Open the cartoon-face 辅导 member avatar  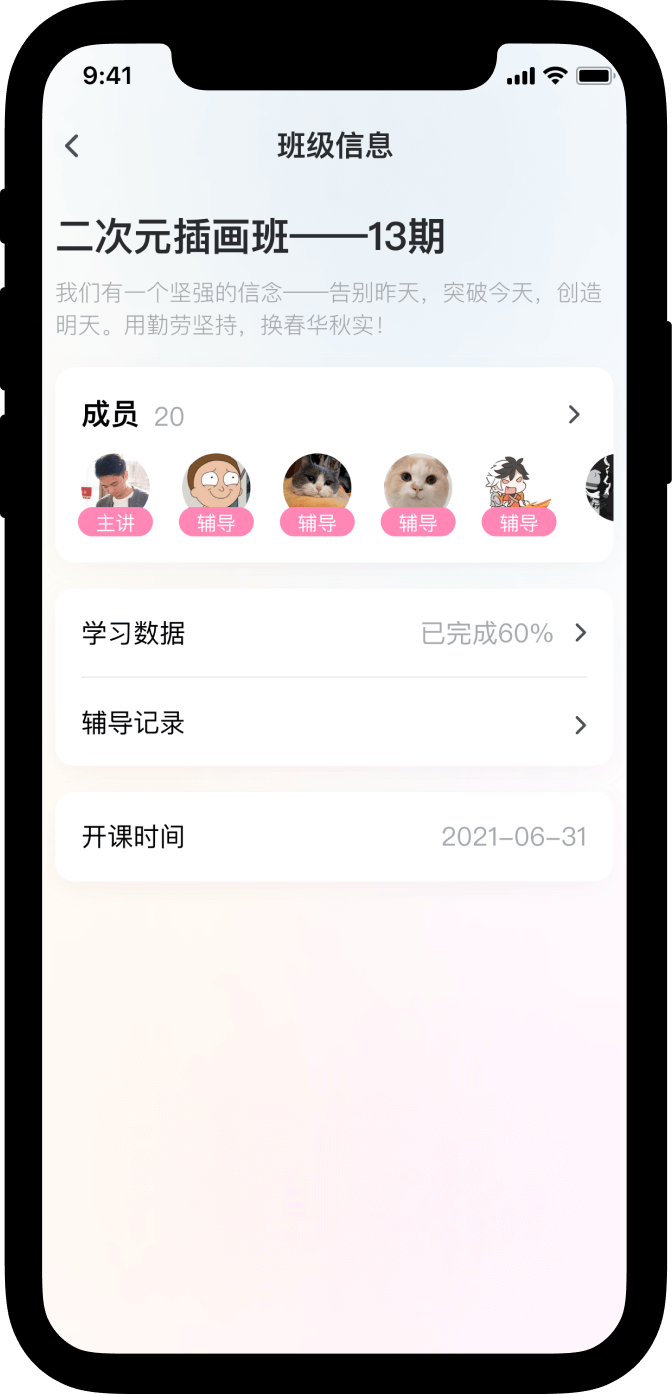(216, 486)
